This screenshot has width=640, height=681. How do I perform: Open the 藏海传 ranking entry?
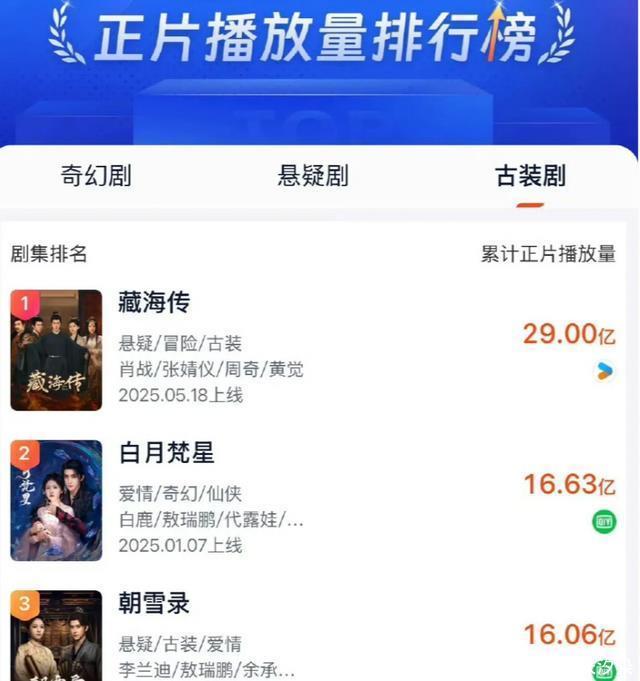(x=154, y=303)
